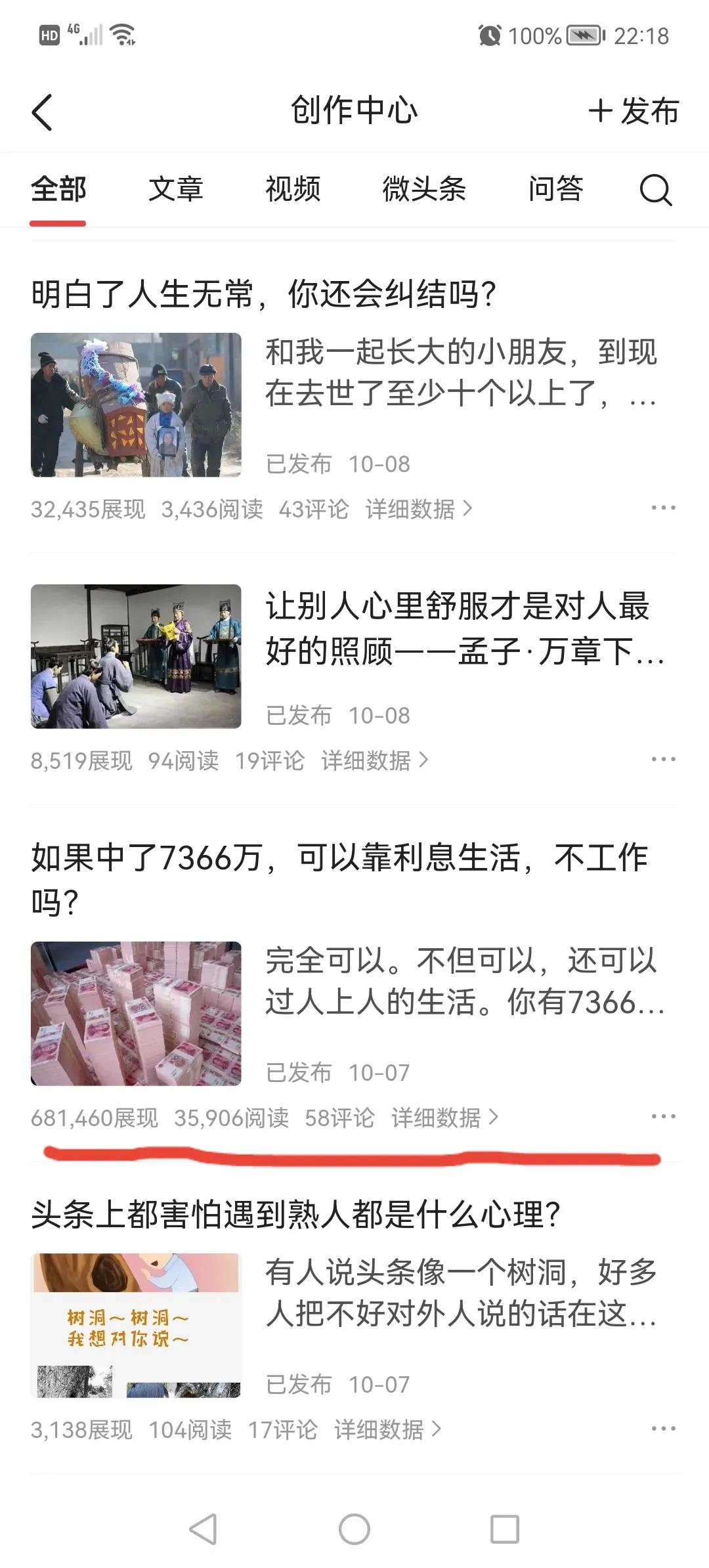
Task: Open more options for the 人生无常 article
Action: (665, 509)
